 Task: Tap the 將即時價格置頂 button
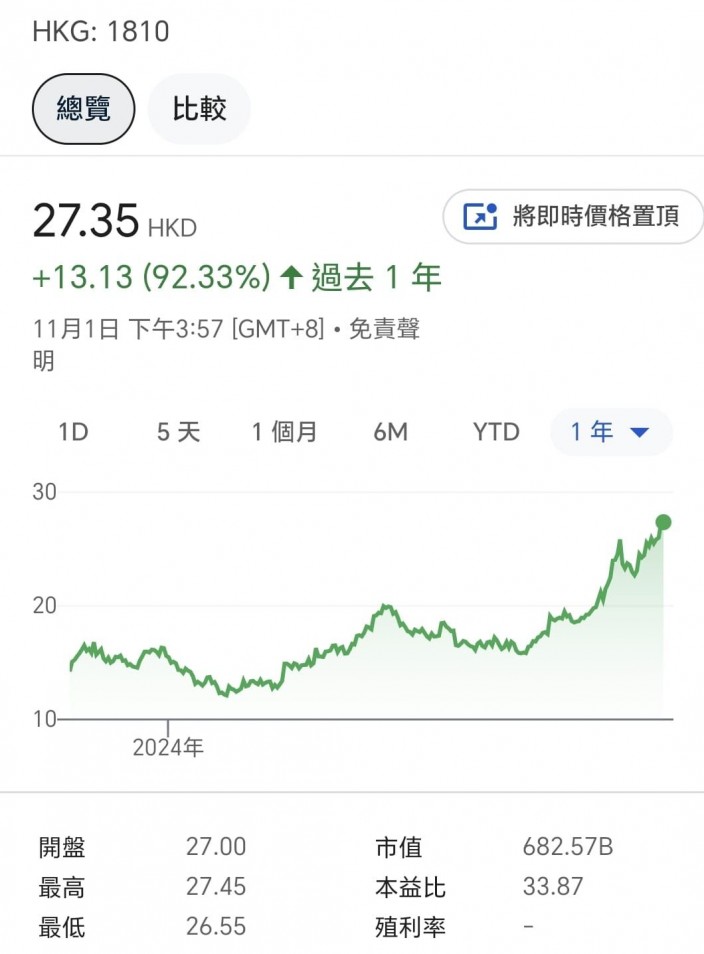tap(573, 216)
